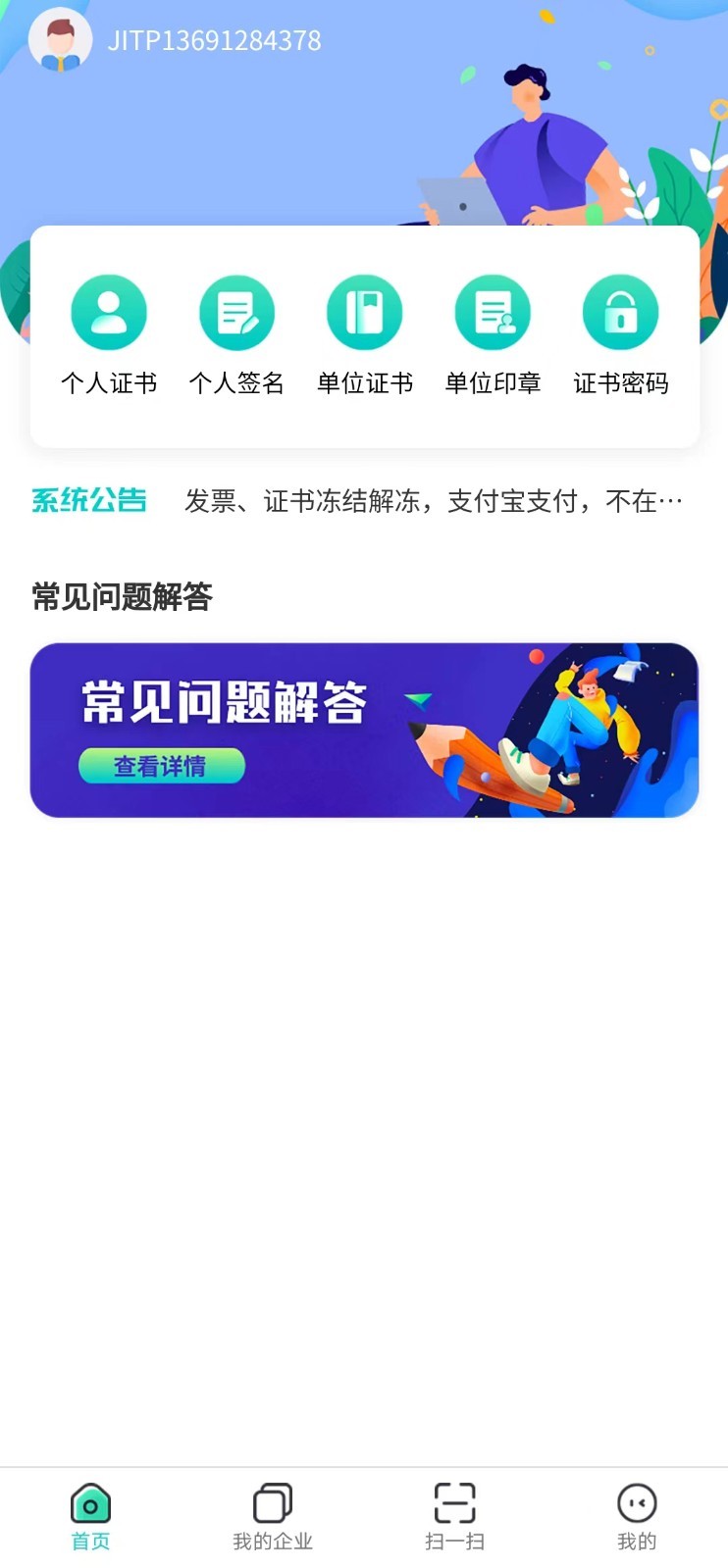728x1568 pixels.
Task: Go to the 我的 tab
Action: [x=637, y=1515]
